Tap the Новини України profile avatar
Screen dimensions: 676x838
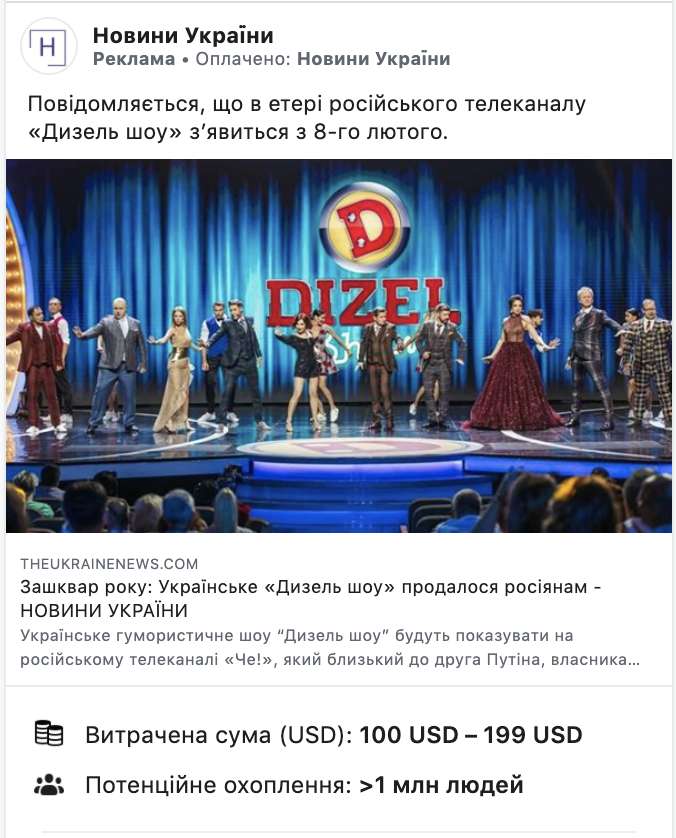49,46
